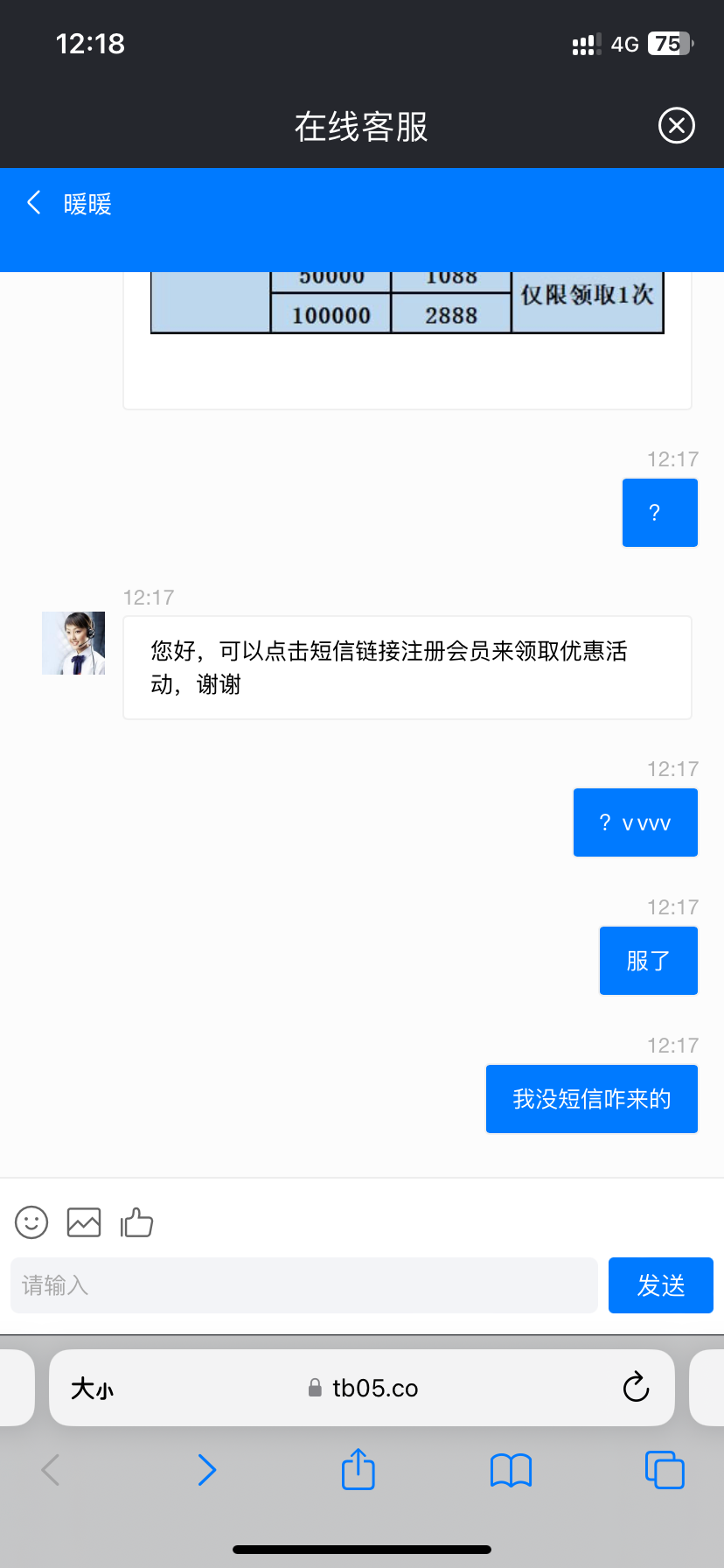Tap the tb05.co address bar

363,1389
